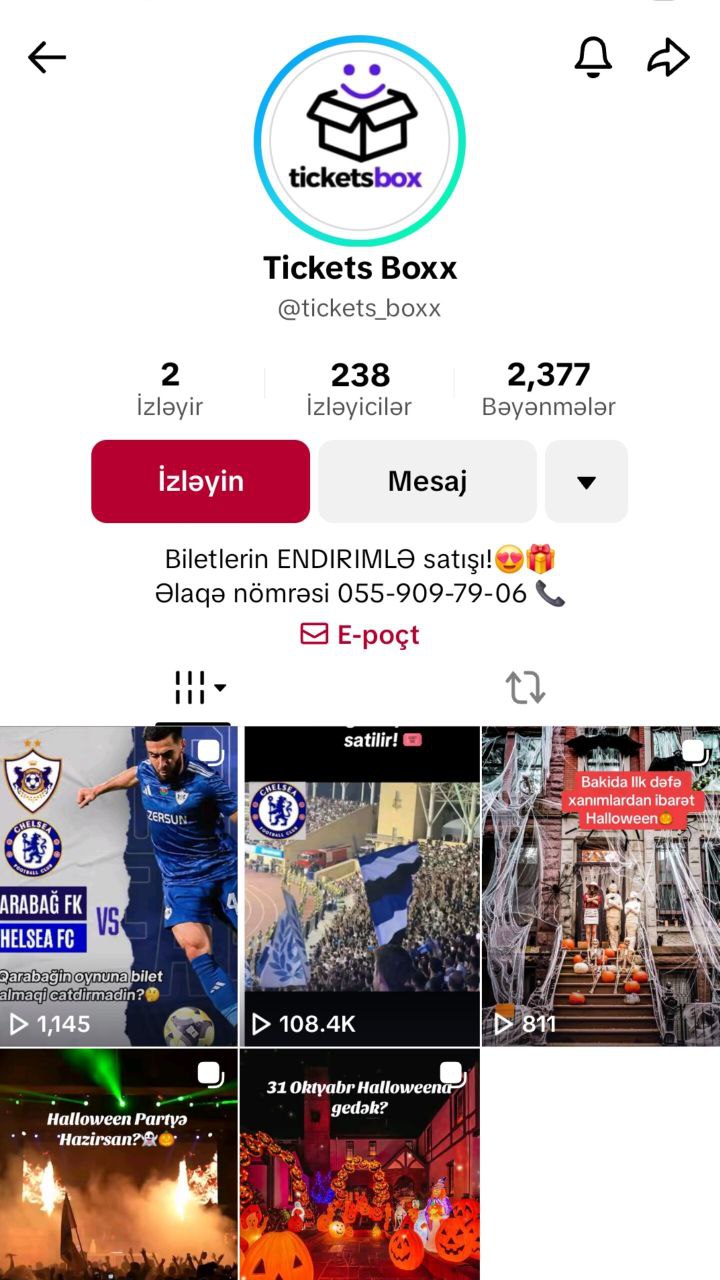This screenshot has height=1280, width=720.
Task: Open the notifications bell
Action: point(593,58)
